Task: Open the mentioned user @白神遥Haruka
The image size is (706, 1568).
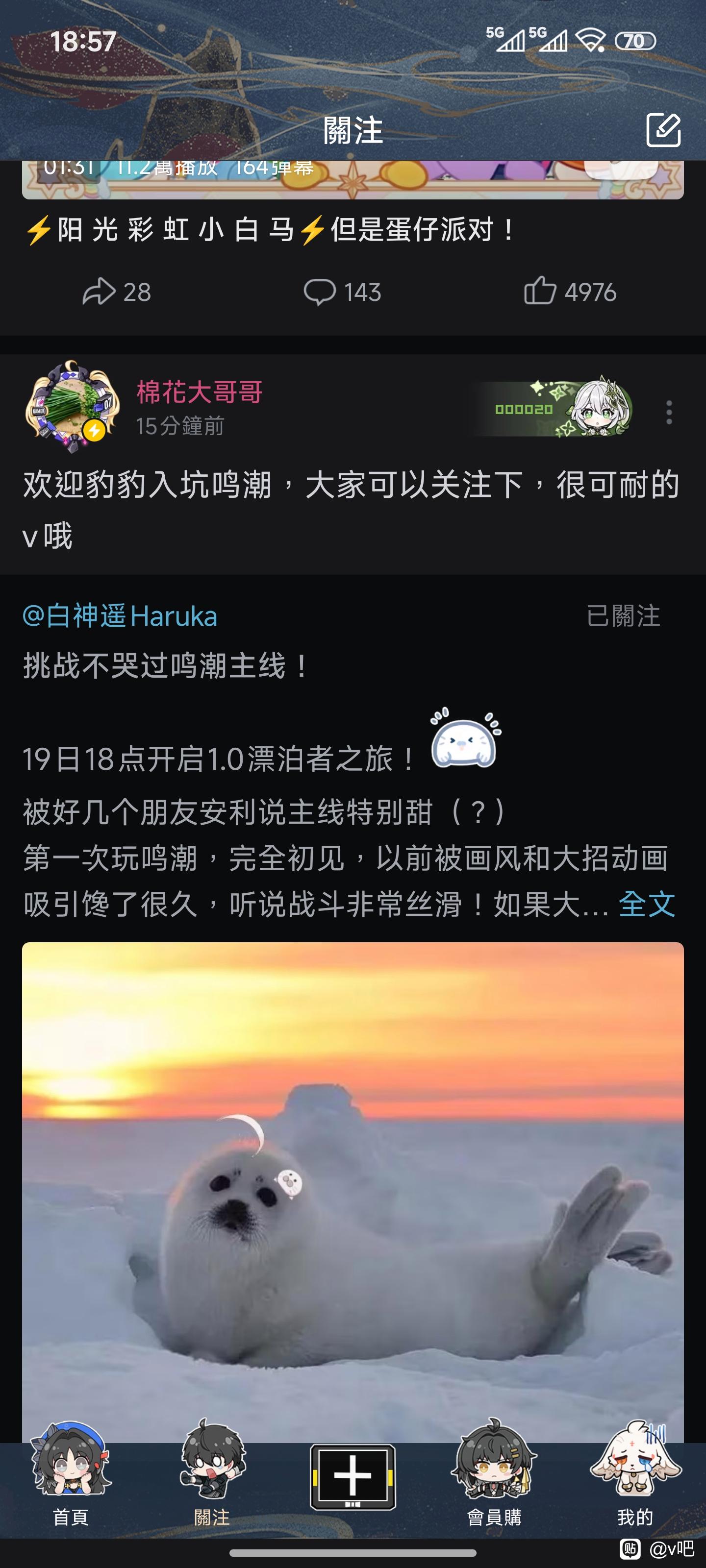Action: coord(120,616)
